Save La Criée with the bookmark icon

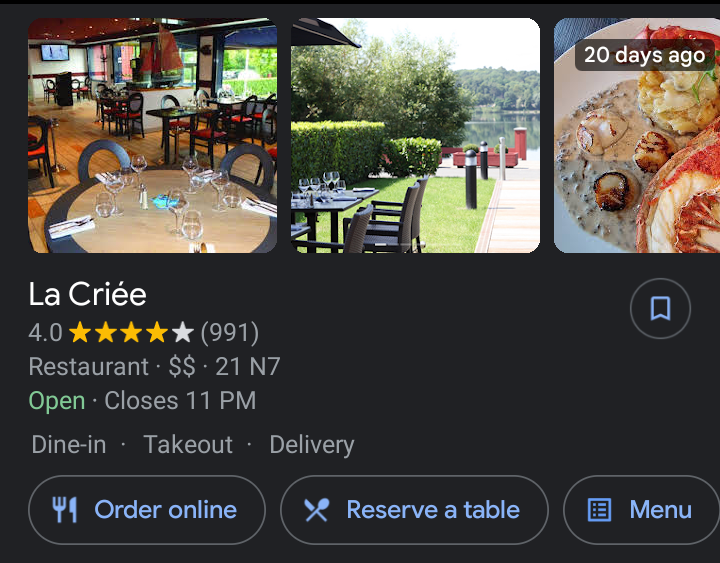(660, 309)
